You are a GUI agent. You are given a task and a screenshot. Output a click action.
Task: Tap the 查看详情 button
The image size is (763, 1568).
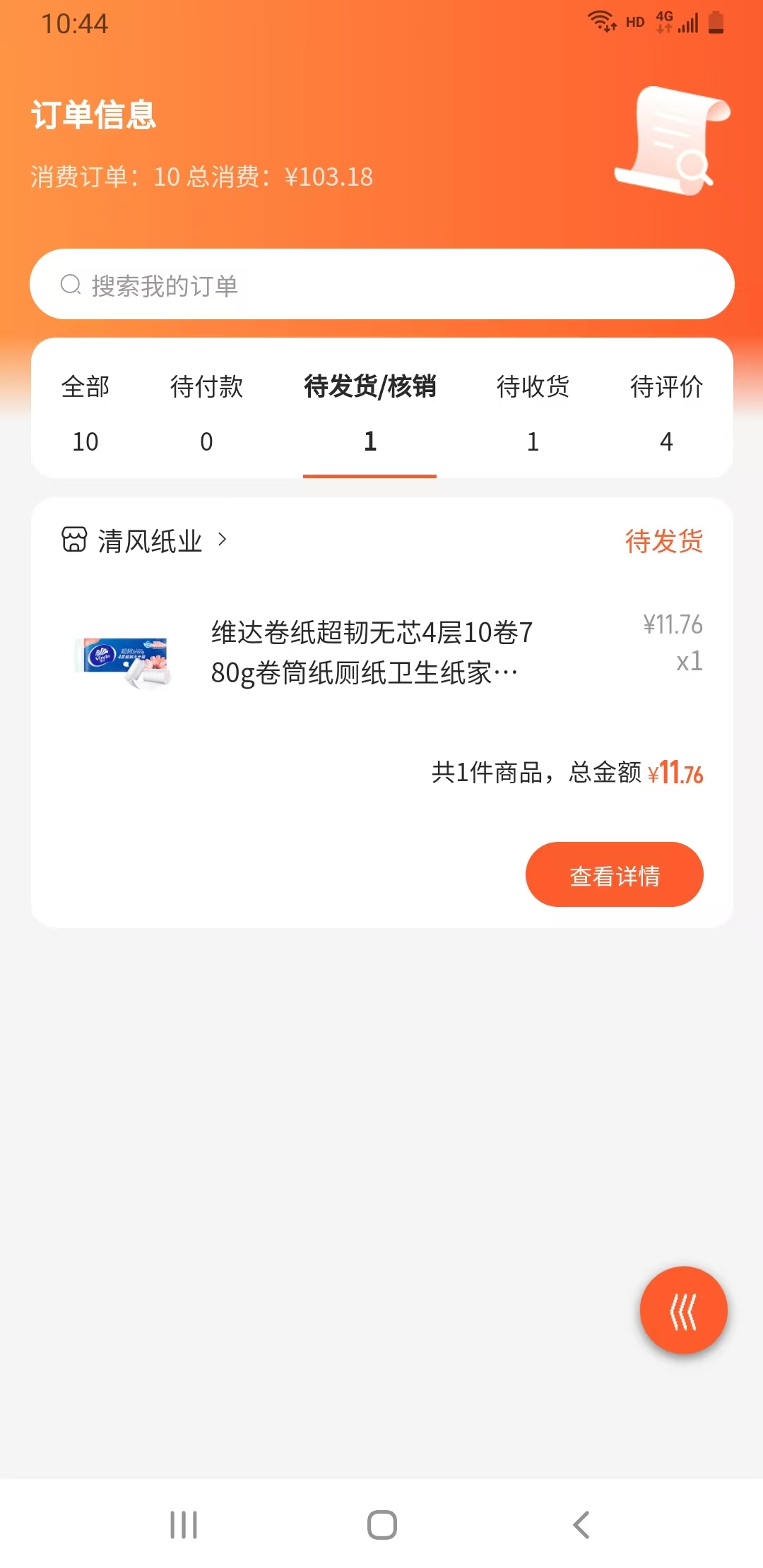pyautogui.click(x=614, y=875)
